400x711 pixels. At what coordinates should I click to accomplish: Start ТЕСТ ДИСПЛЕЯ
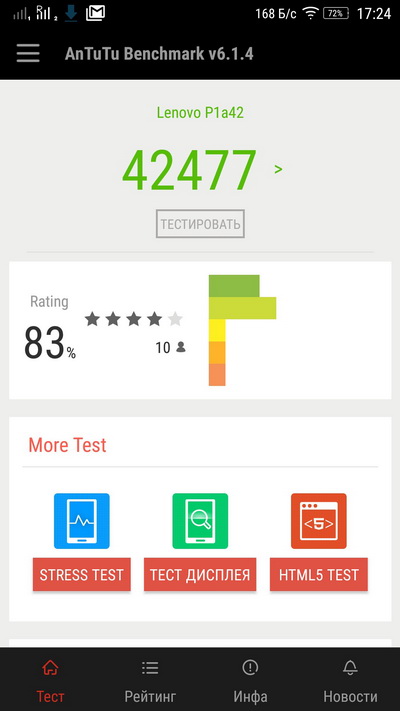tap(200, 574)
